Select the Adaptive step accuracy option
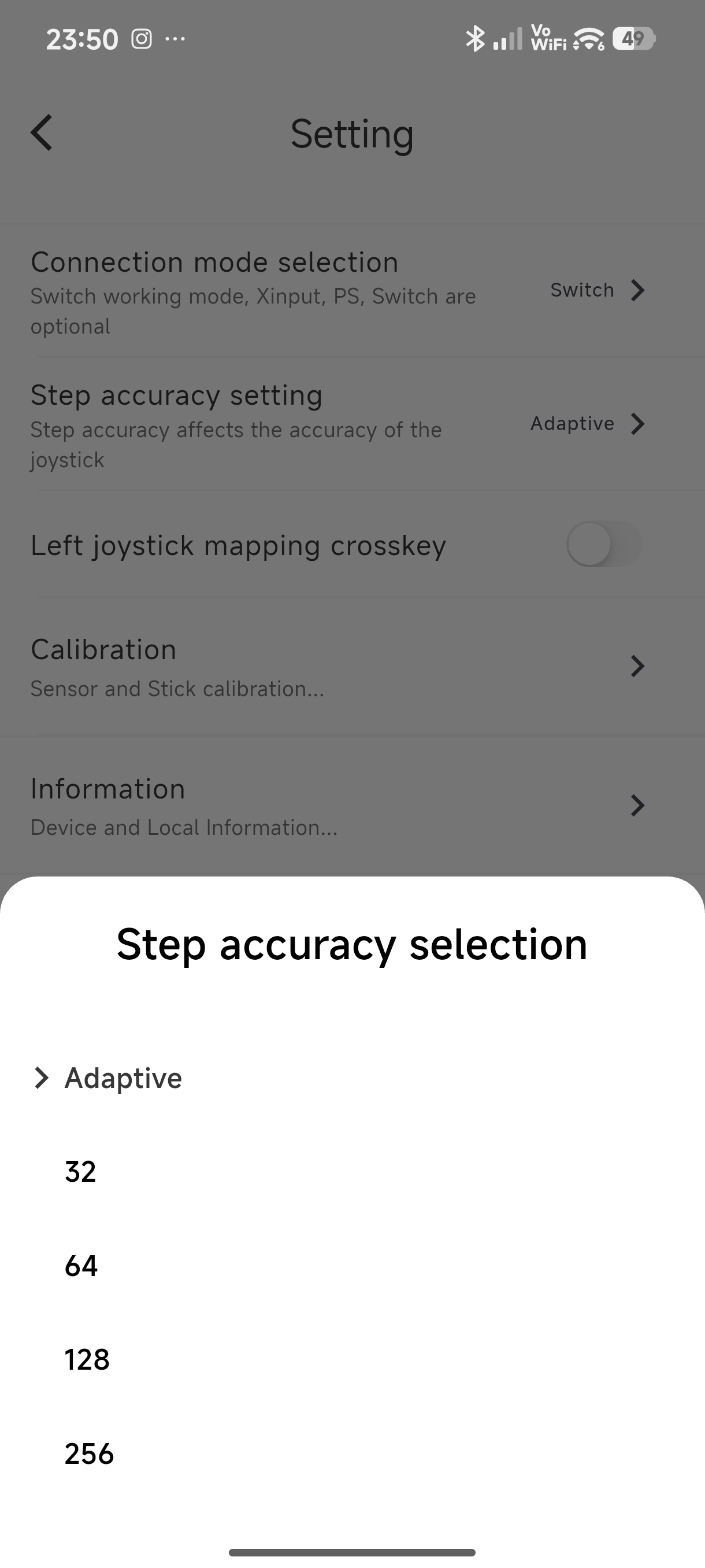The width and height of the screenshot is (705, 1568). coord(123,1078)
